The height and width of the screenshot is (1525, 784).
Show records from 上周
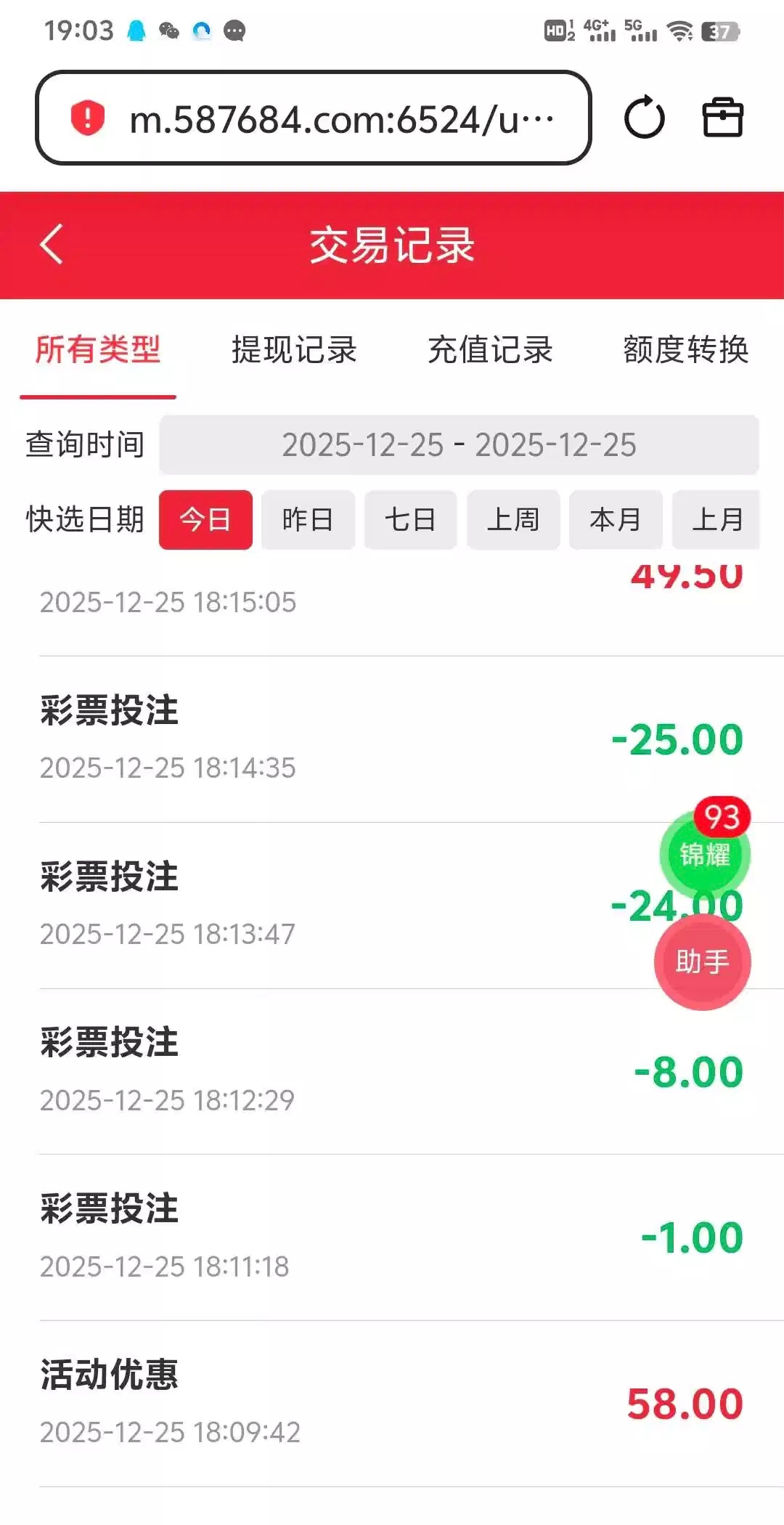point(513,520)
